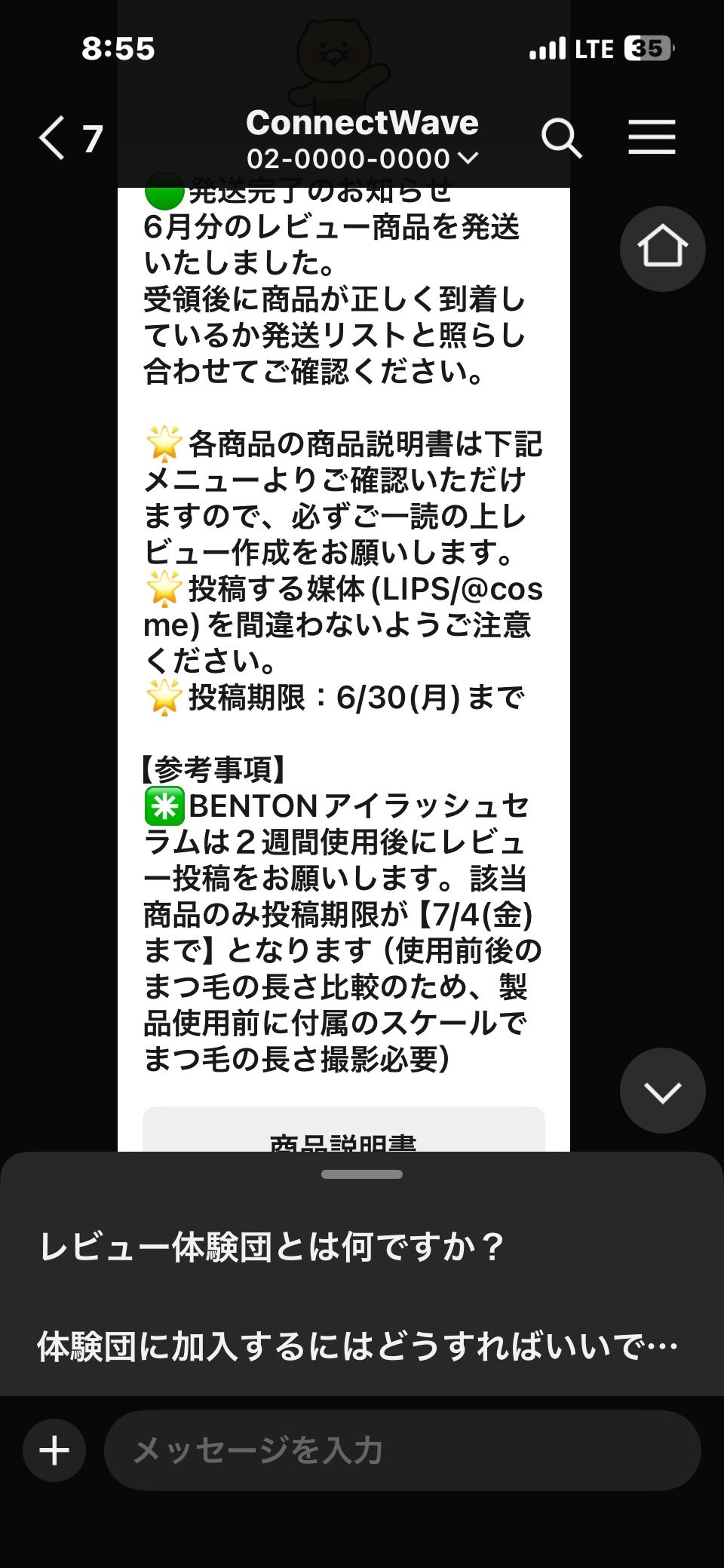
Task: Search within the ConnectWave chat
Action: click(x=562, y=138)
